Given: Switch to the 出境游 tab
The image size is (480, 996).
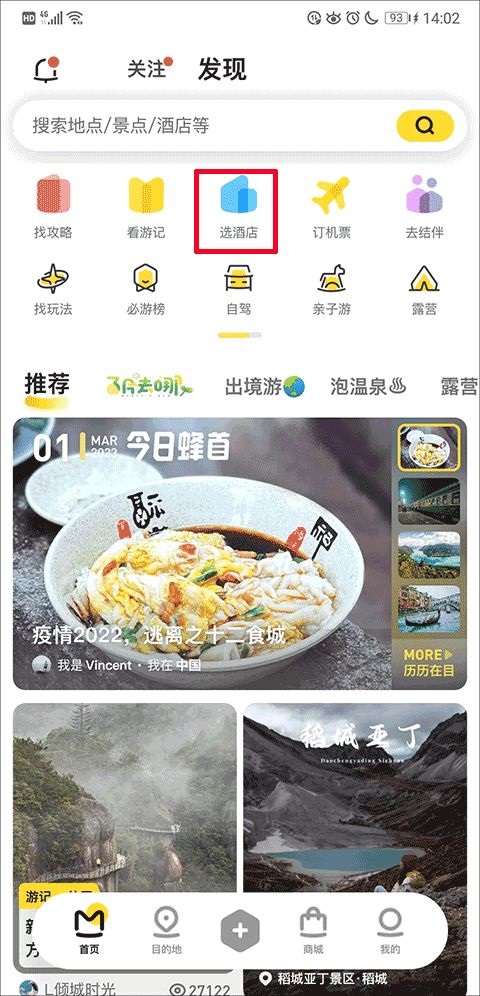Looking at the screenshot, I should (265, 386).
